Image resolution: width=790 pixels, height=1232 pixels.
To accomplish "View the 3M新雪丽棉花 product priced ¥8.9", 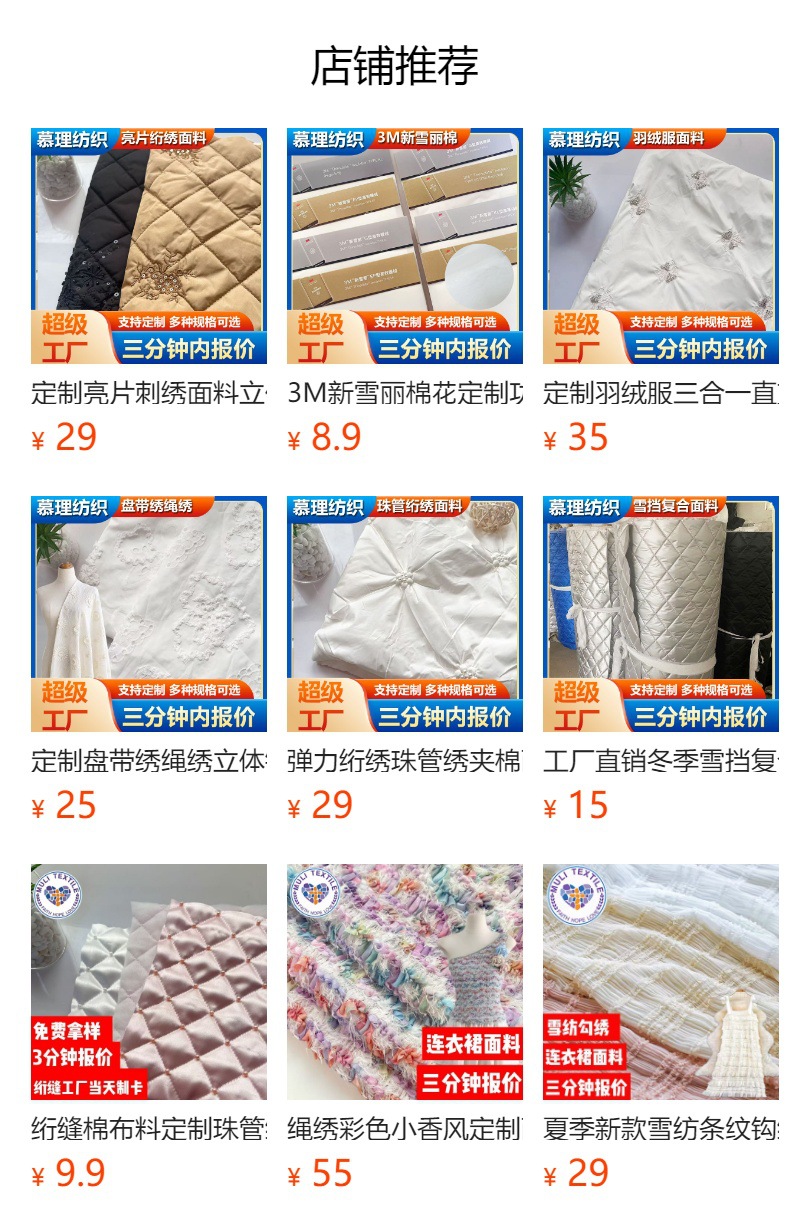I will [x=404, y=246].
